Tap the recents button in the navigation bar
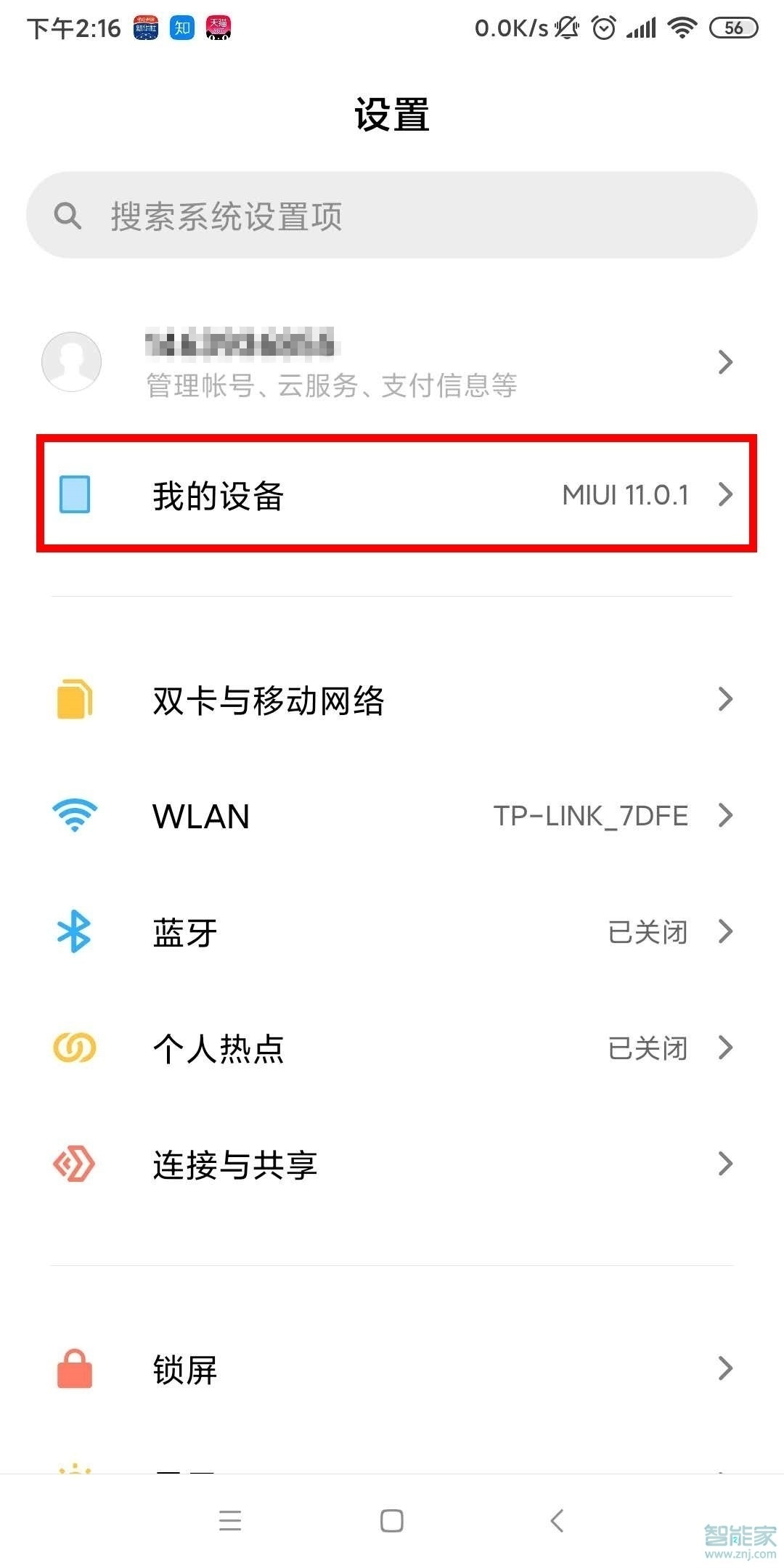Screen dimensions: 784x1568 (x=230, y=1520)
